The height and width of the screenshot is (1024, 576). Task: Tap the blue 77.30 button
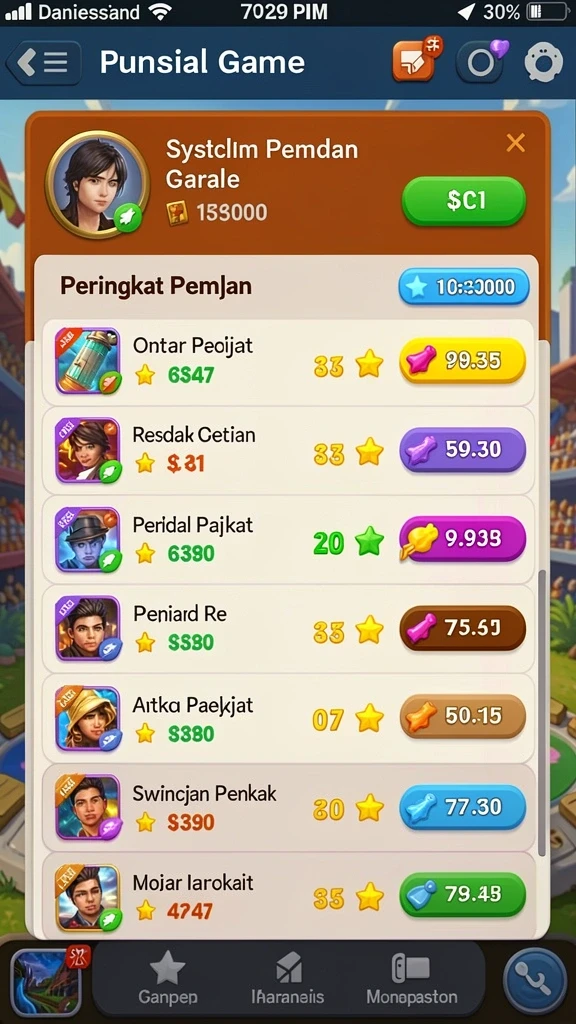point(462,807)
